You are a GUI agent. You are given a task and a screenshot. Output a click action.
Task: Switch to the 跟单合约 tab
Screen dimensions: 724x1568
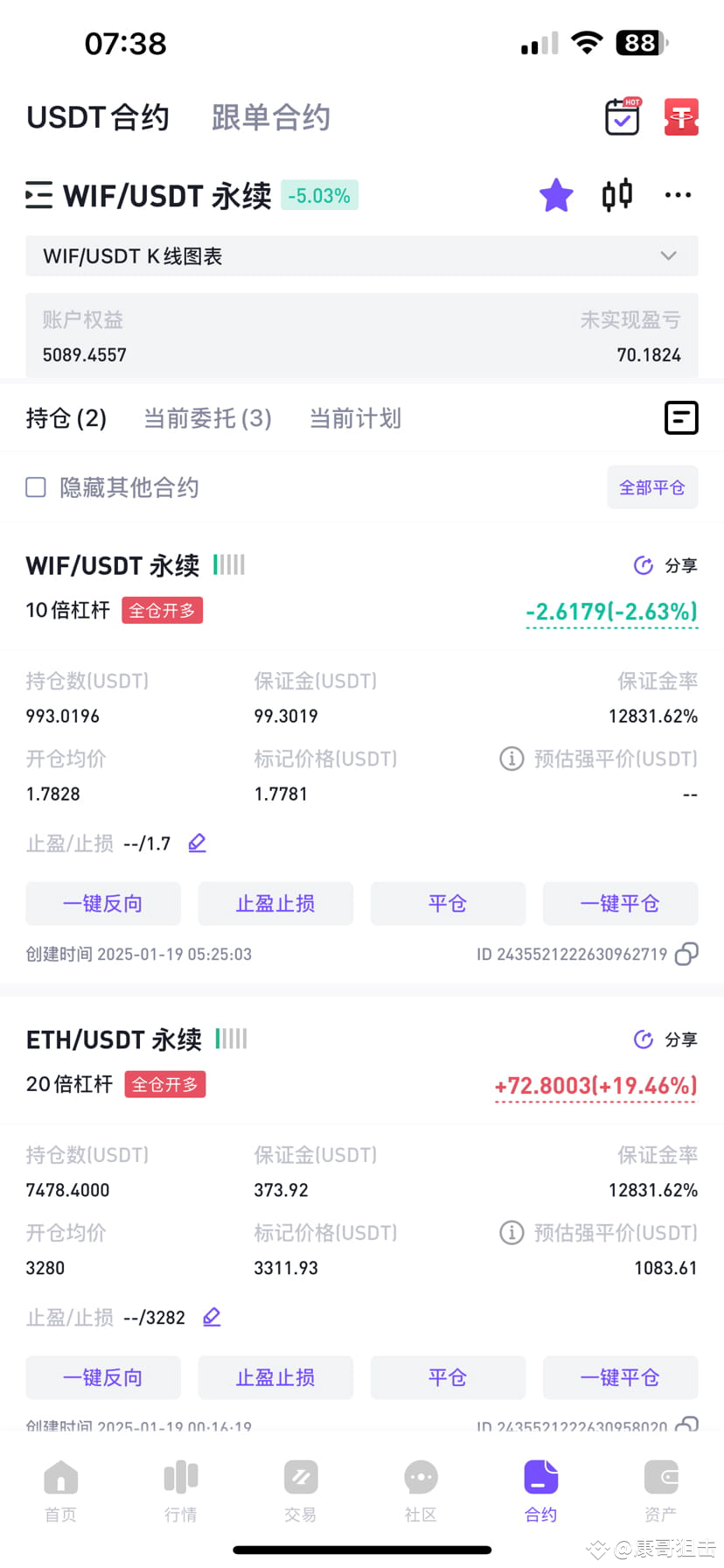tap(268, 117)
